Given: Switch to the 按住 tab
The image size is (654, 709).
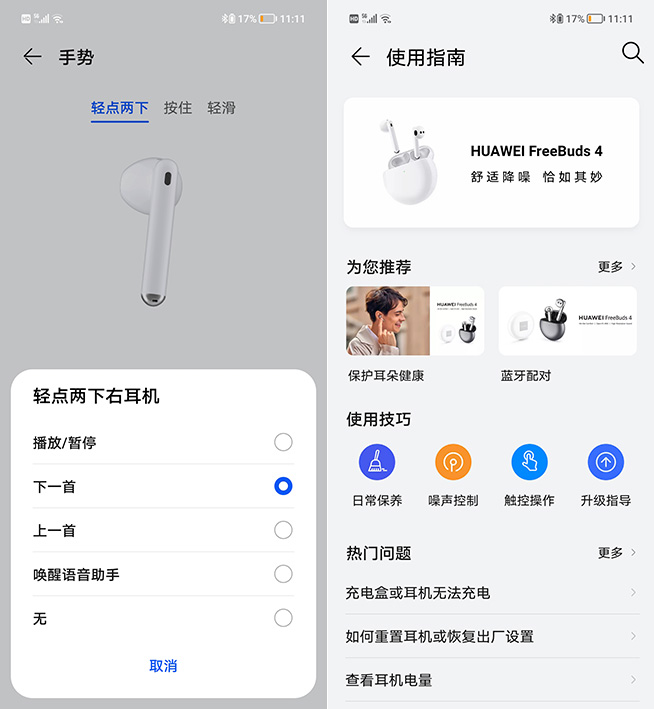Looking at the screenshot, I should click(178, 108).
